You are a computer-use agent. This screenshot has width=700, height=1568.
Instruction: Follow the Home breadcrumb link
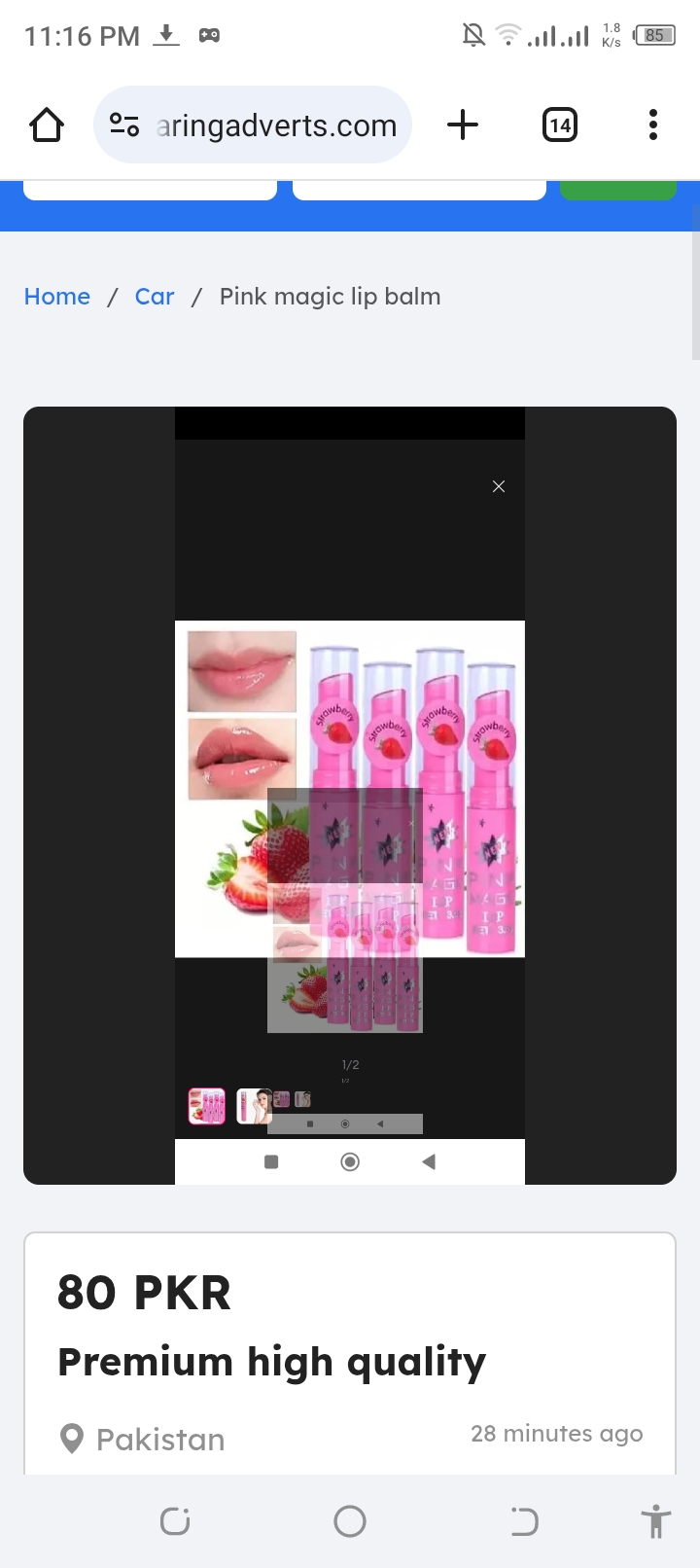pos(57,297)
